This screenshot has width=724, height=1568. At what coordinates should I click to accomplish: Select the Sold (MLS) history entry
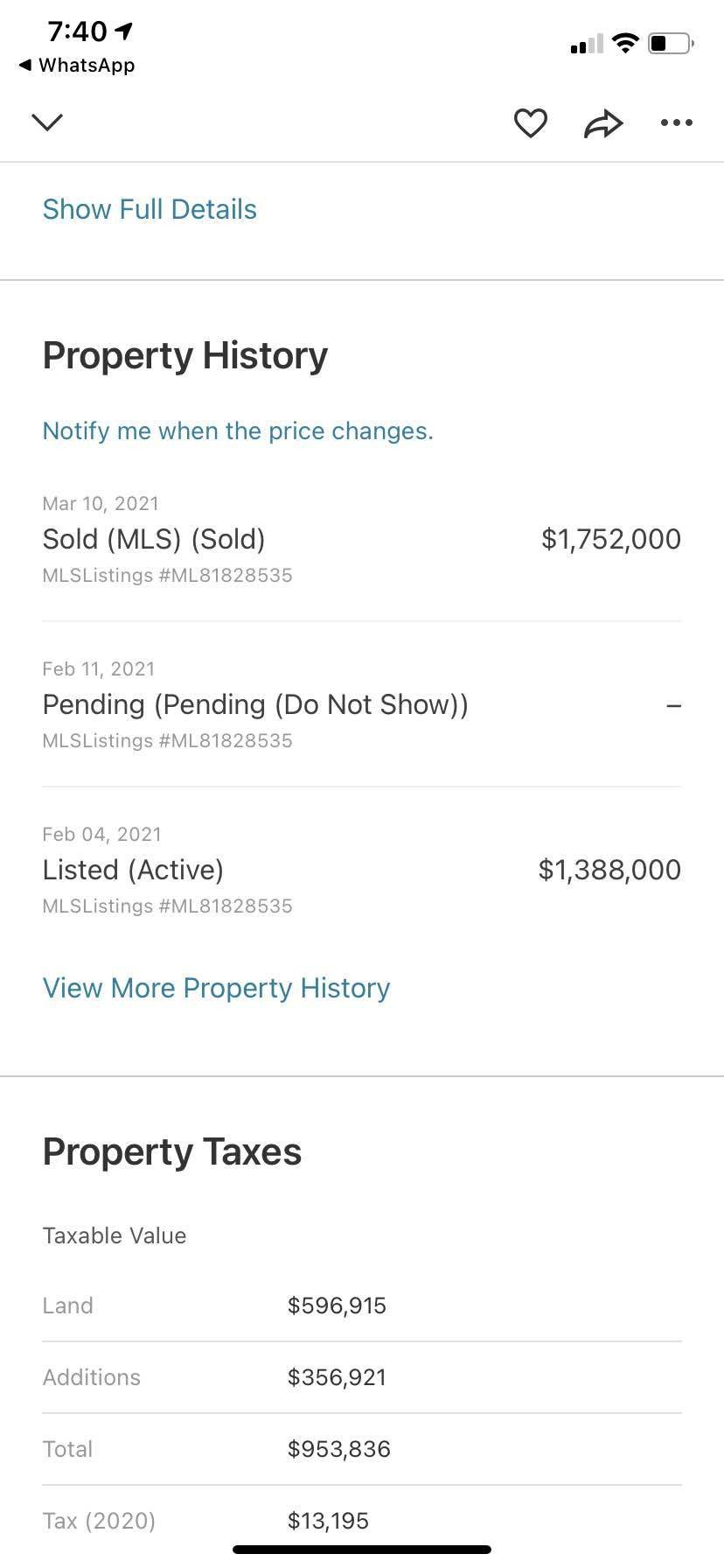154,539
